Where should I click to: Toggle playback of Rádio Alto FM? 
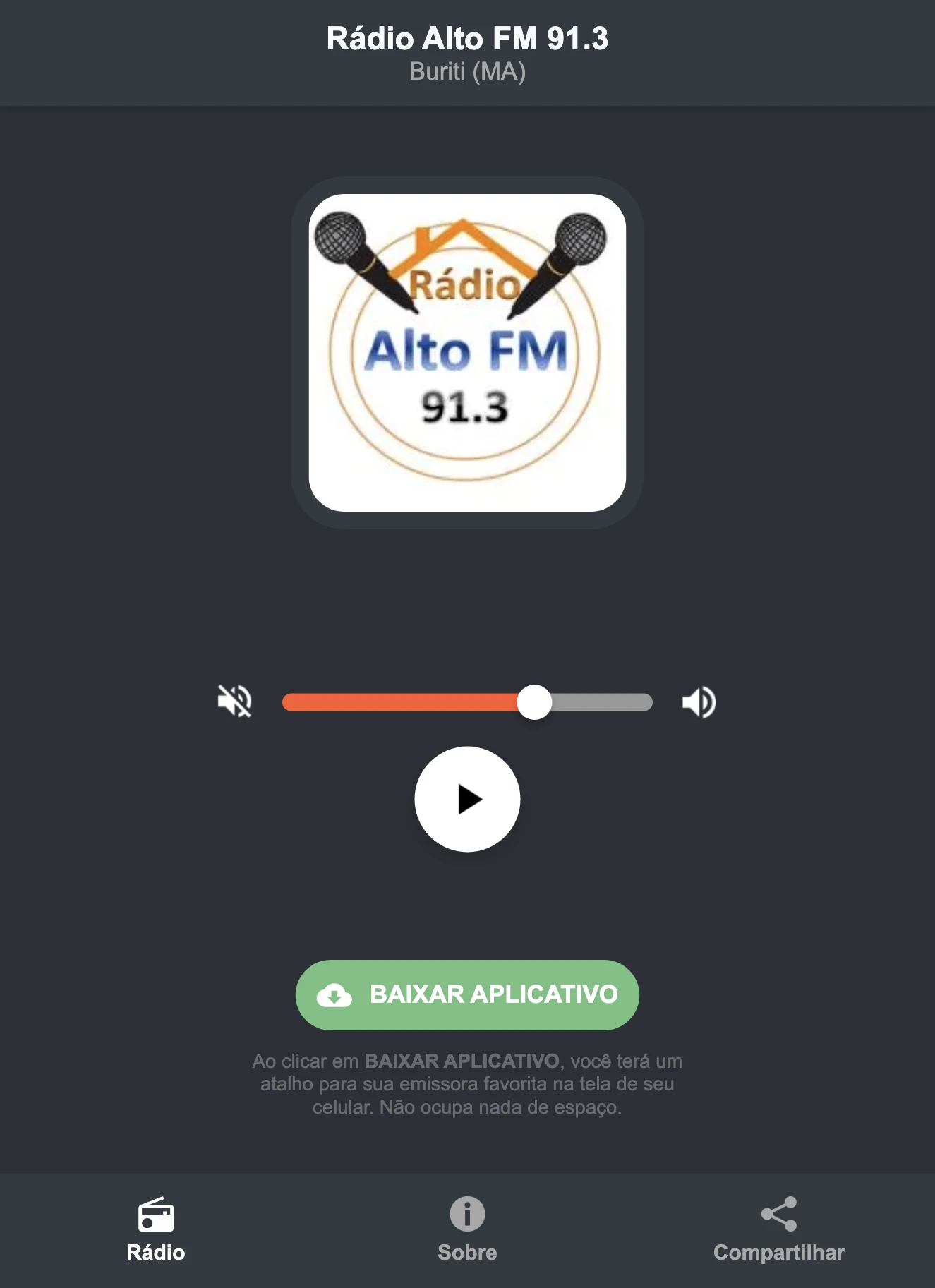467,798
